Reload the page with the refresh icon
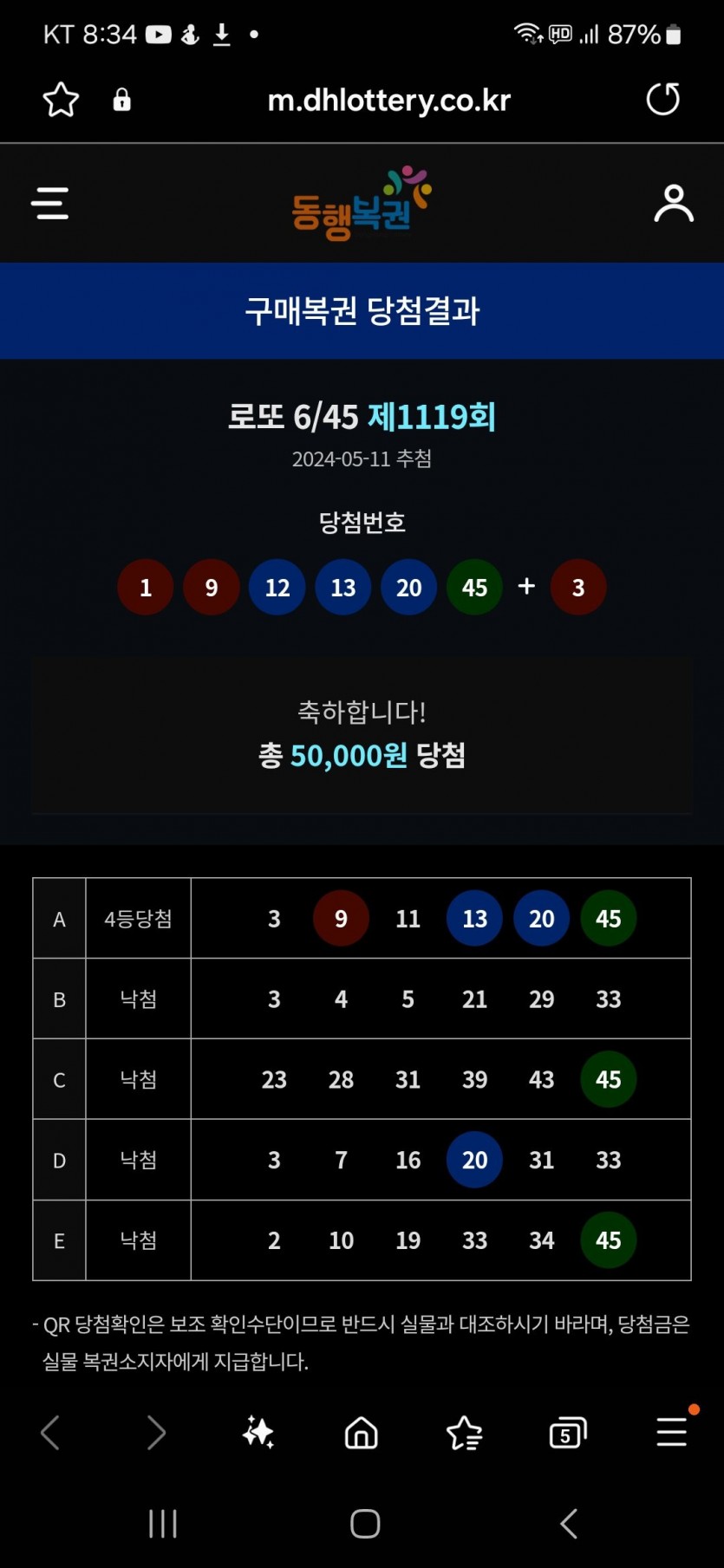724x1568 pixels. pos(663,99)
